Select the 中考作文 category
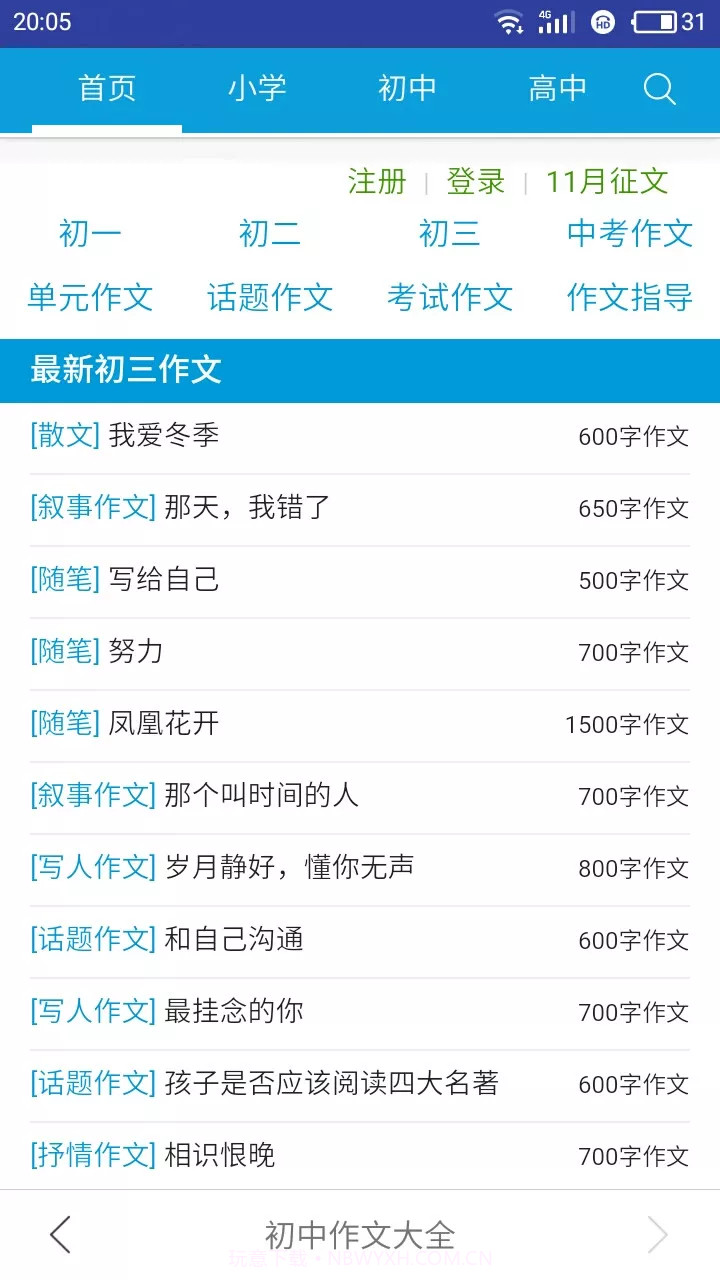Screen dimensions: 720x1280 pos(629,234)
